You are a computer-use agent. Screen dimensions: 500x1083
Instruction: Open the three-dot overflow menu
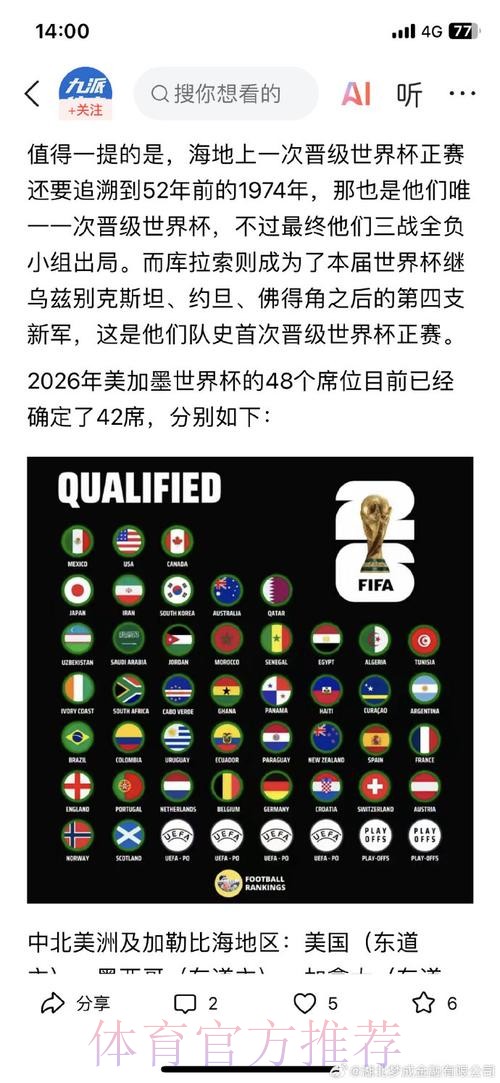click(x=462, y=93)
